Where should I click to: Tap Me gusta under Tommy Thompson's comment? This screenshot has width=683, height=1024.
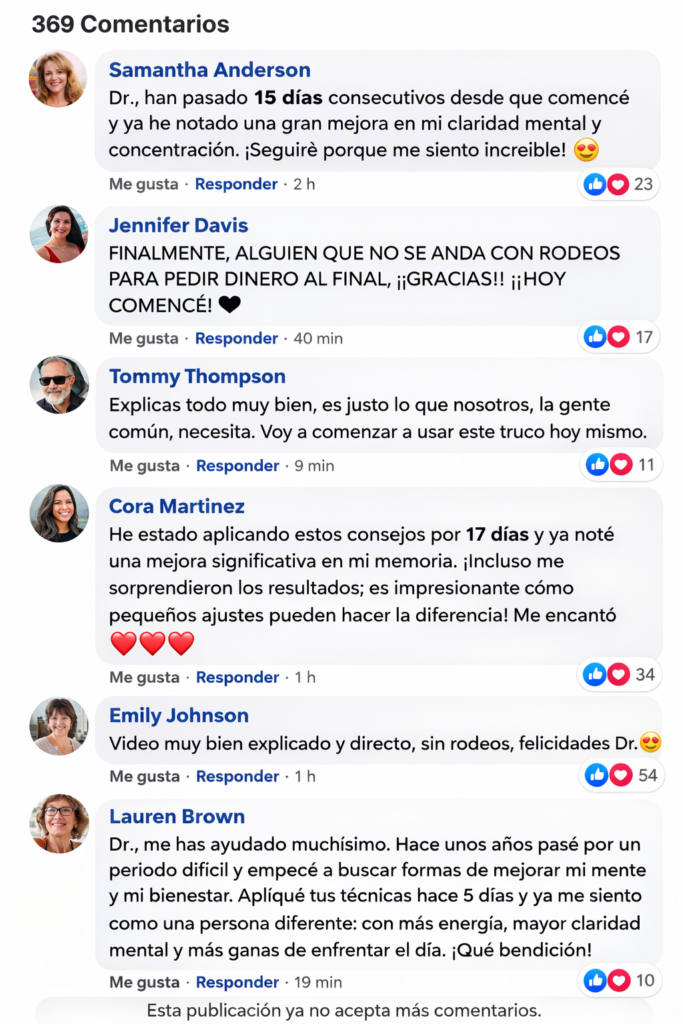[x=144, y=466]
